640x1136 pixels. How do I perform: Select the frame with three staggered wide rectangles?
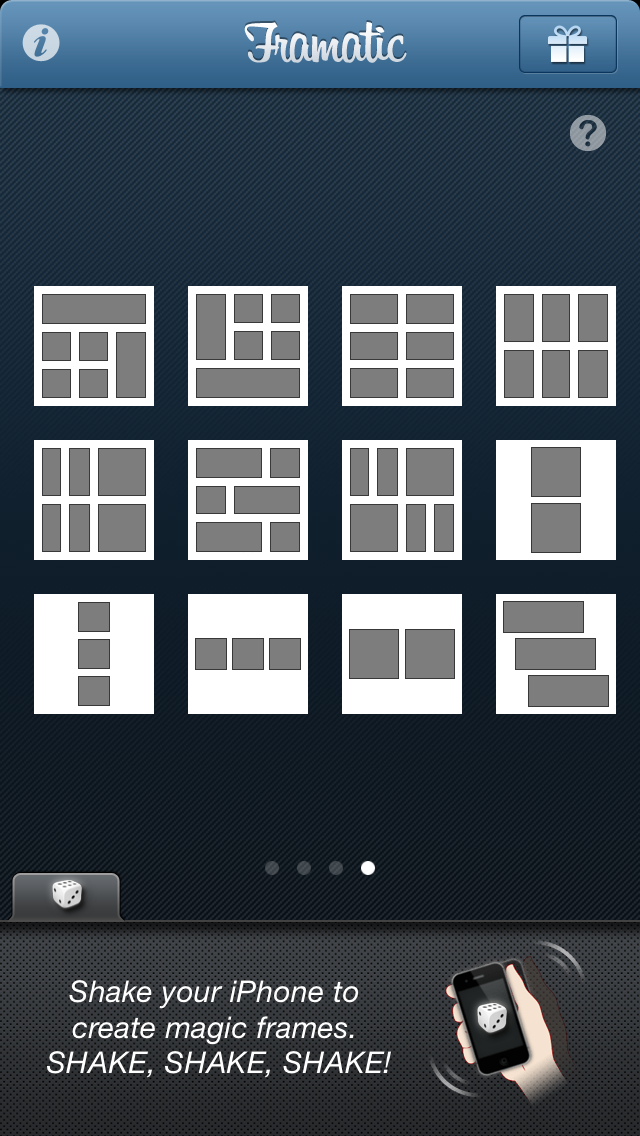[556, 654]
